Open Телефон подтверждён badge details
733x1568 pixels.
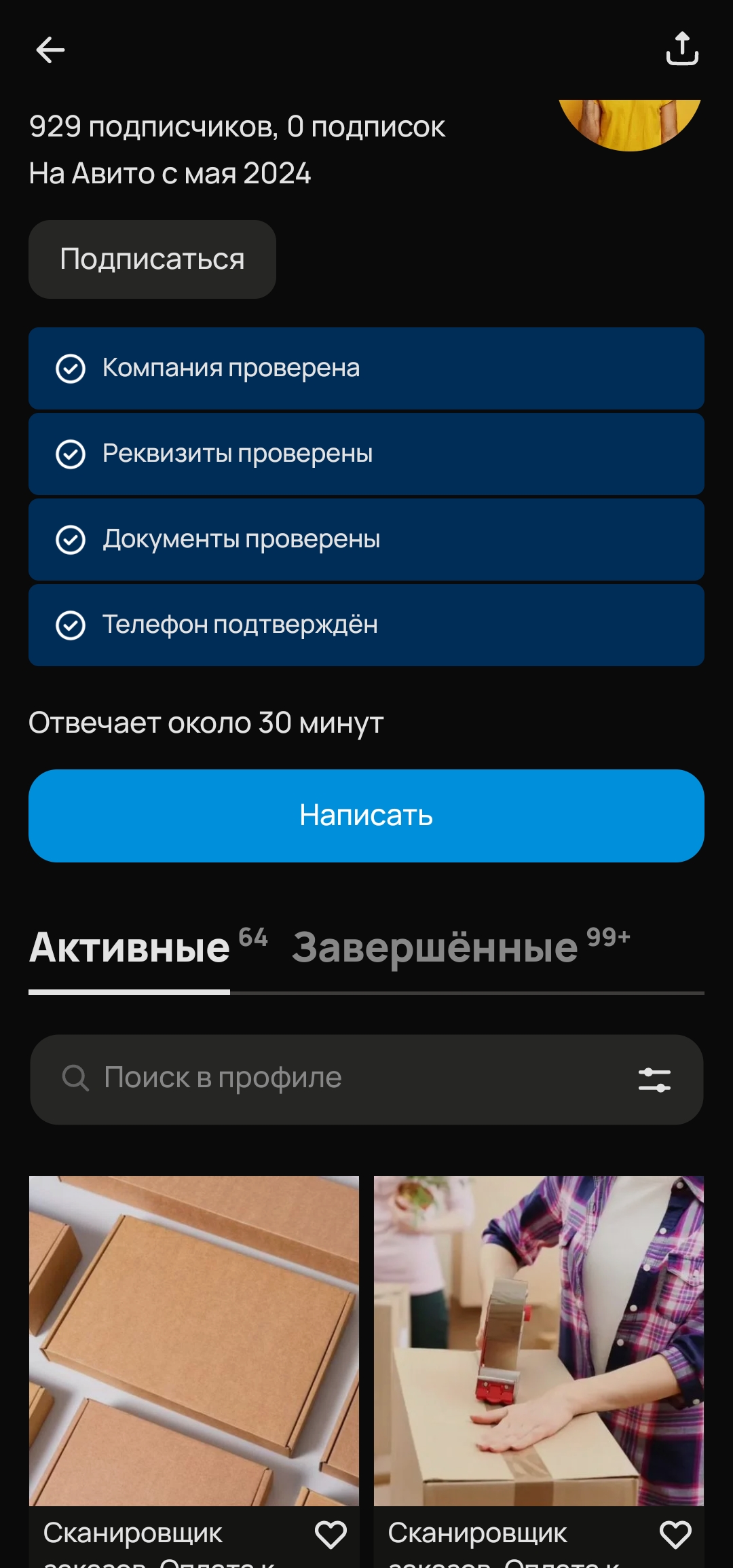pyautogui.click(x=366, y=625)
